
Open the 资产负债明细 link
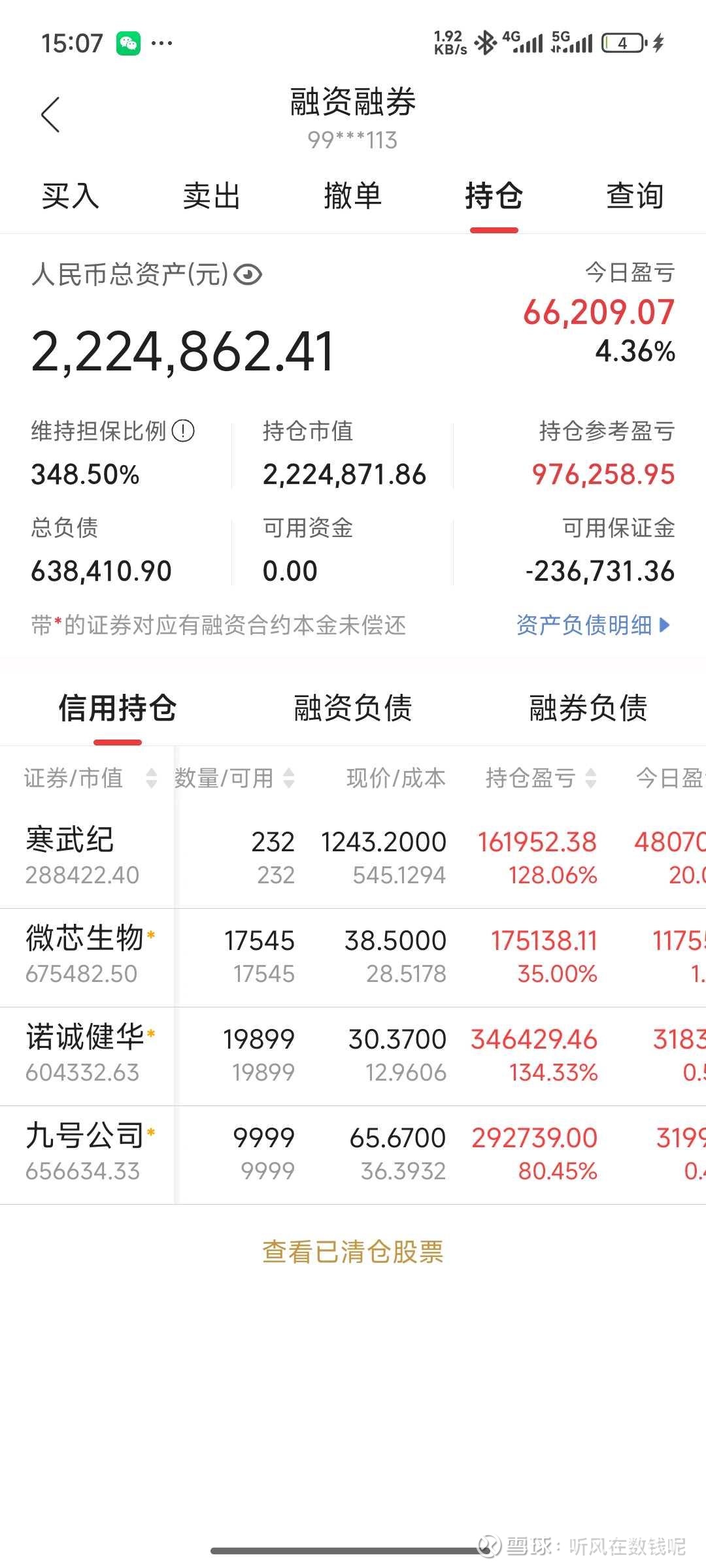coord(593,625)
